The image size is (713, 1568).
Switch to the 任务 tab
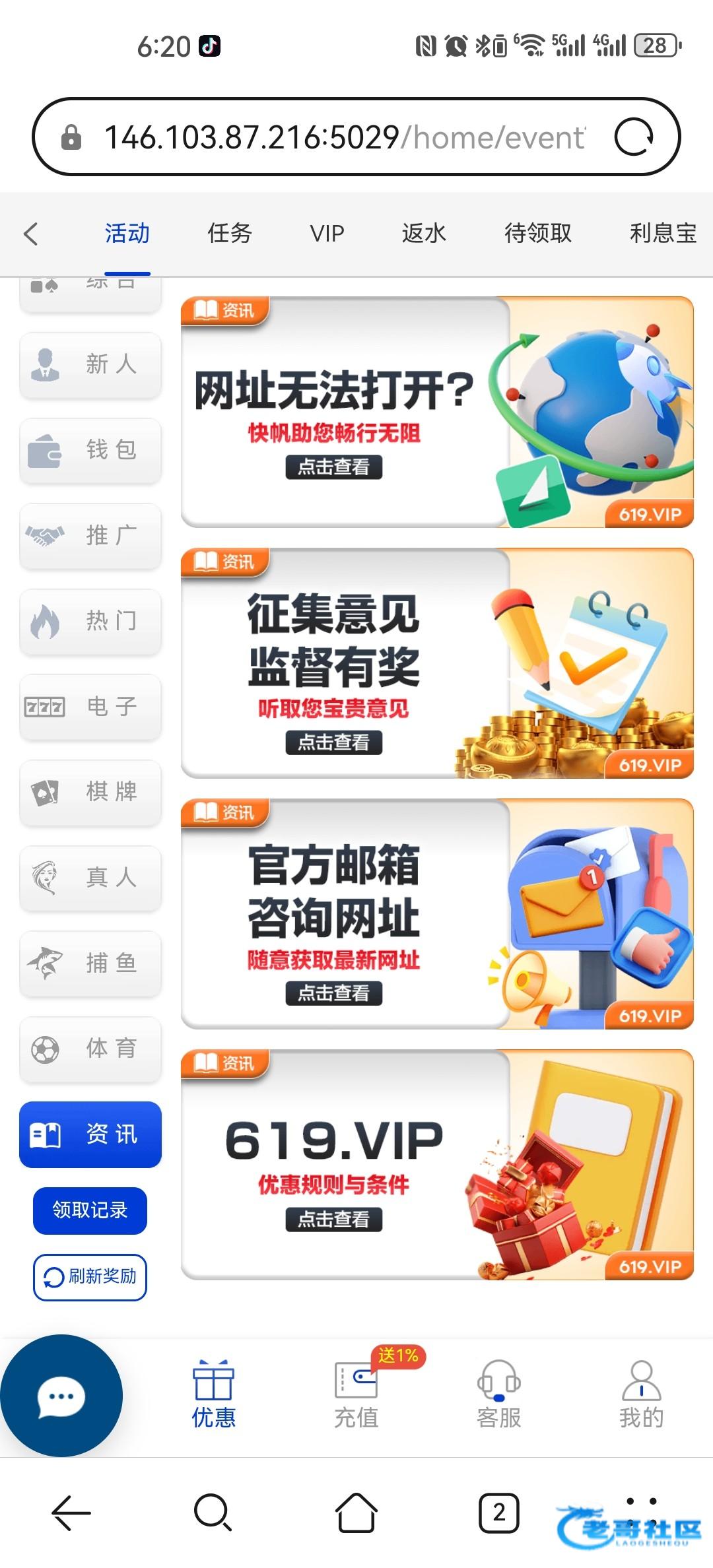[230, 234]
